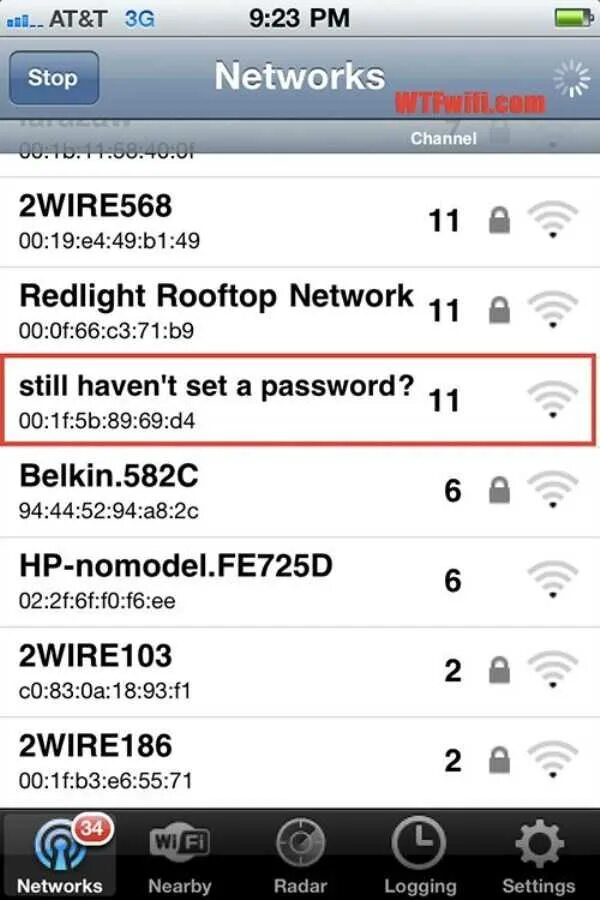600x900 pixels.
Task: Open Redlight Rooftop Network entry
Action: click(300, 312)
